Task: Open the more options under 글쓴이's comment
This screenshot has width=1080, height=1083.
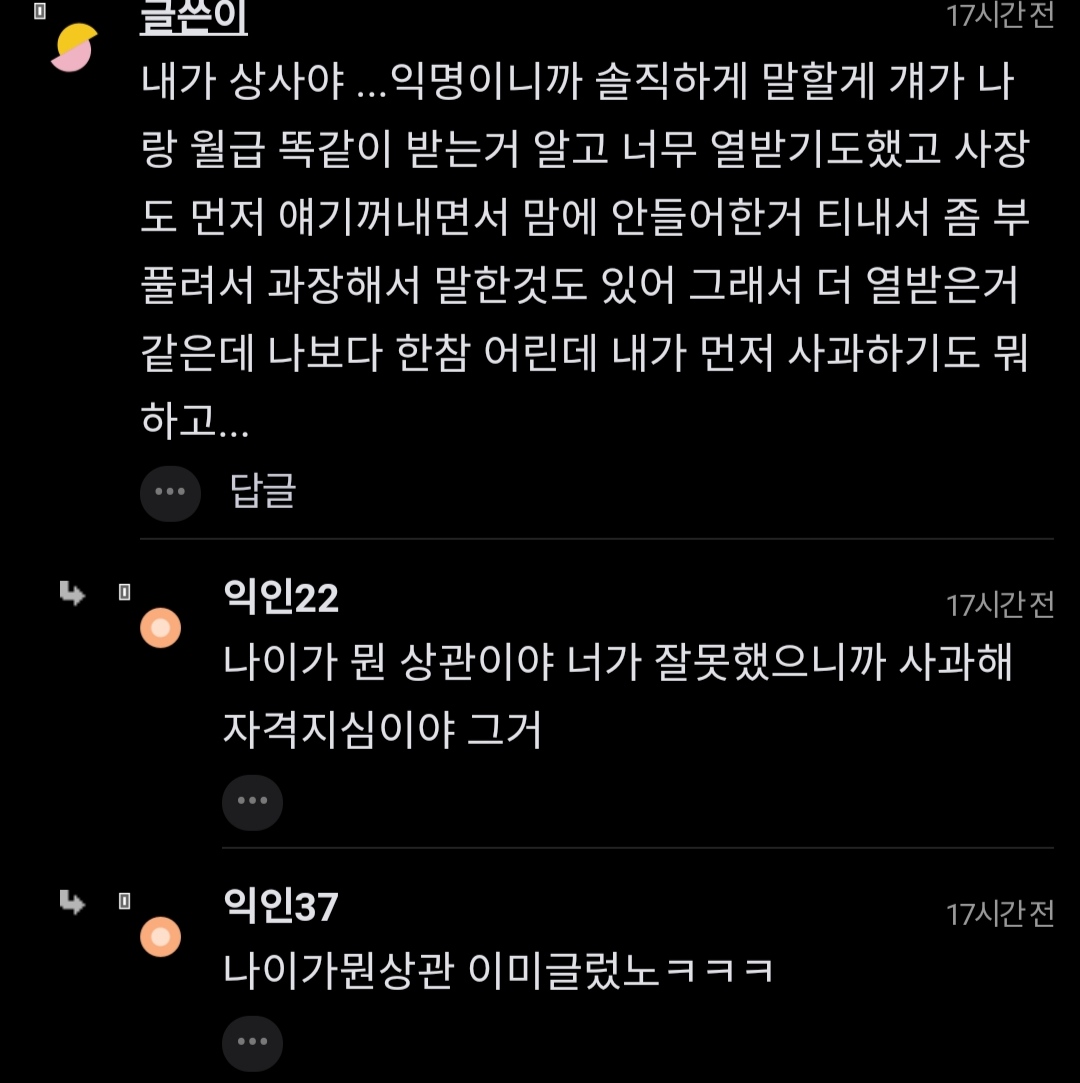Action: (170, 492)
